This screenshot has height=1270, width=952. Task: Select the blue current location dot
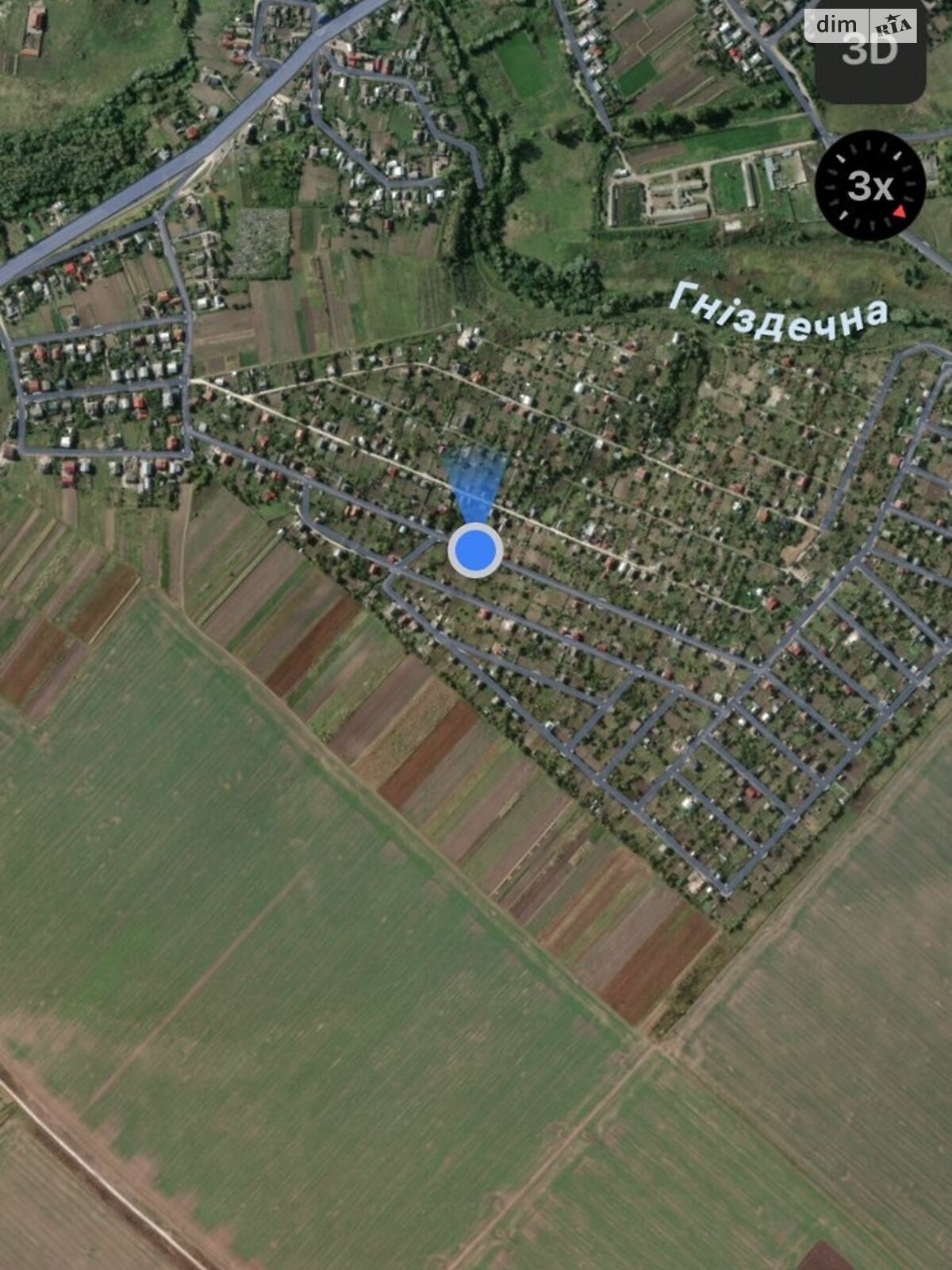tap(475, 550)
